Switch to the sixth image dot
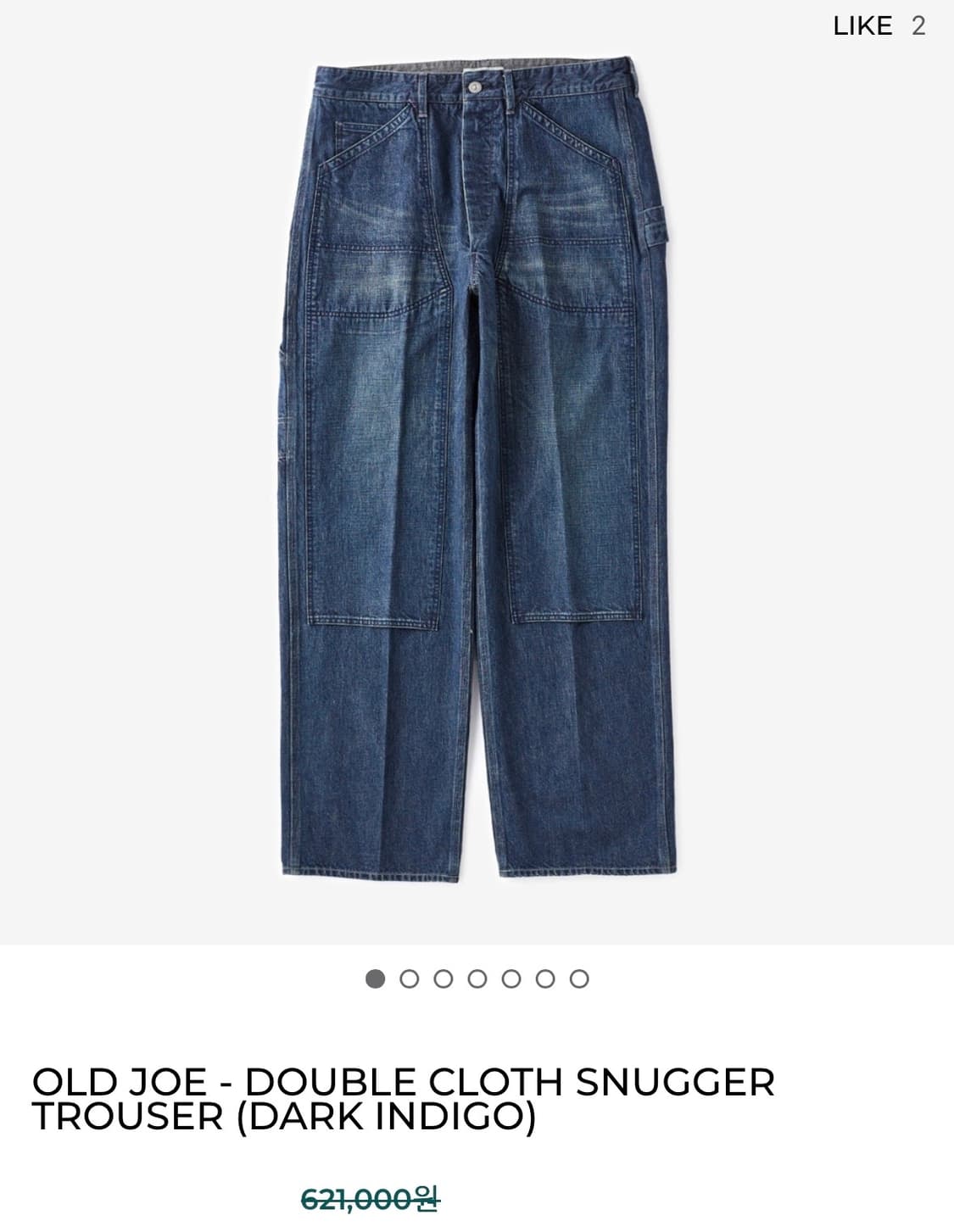 point(546,978)
